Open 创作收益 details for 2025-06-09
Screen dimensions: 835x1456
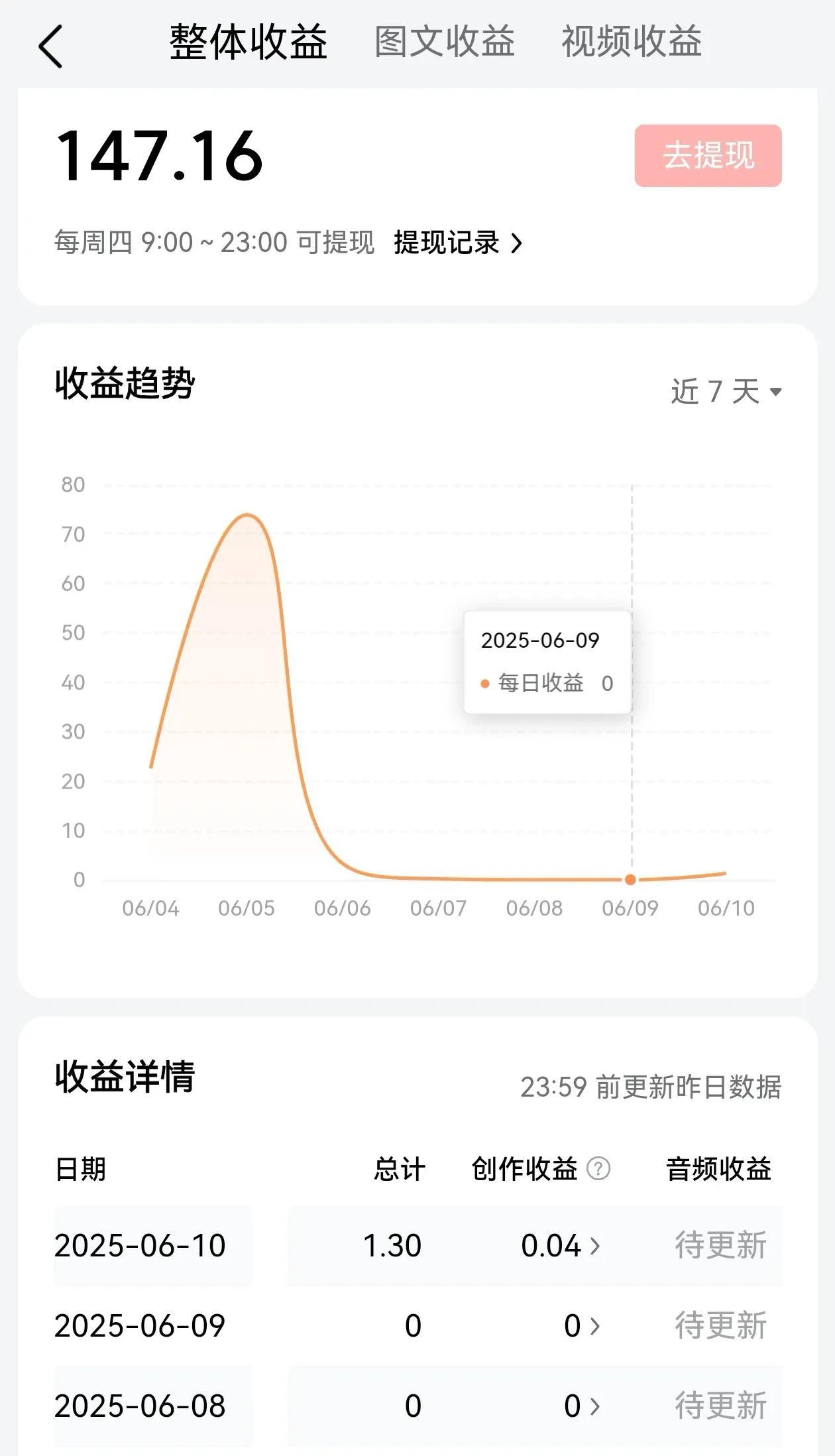point(582,1326)
